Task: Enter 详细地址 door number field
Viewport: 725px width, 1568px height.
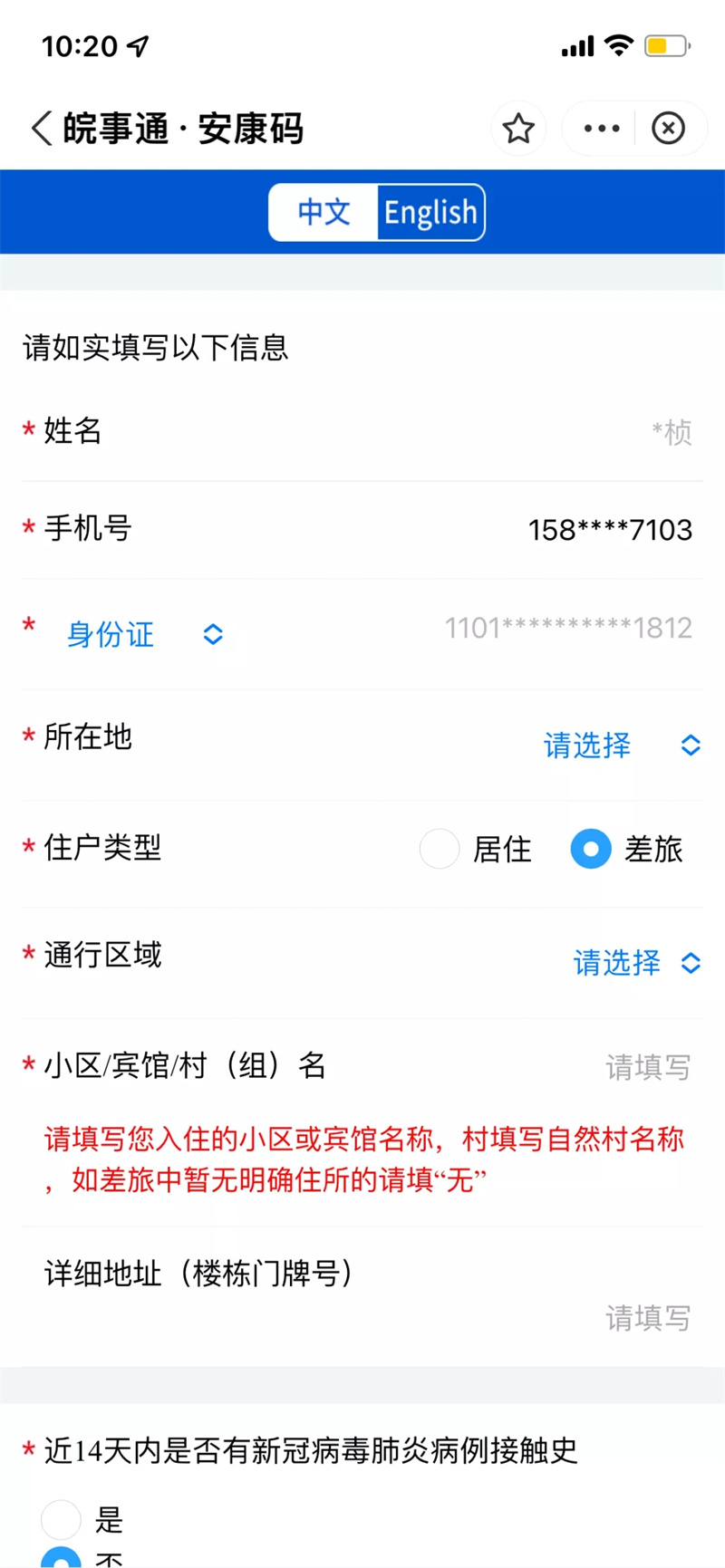Action: click(647, 1317)
